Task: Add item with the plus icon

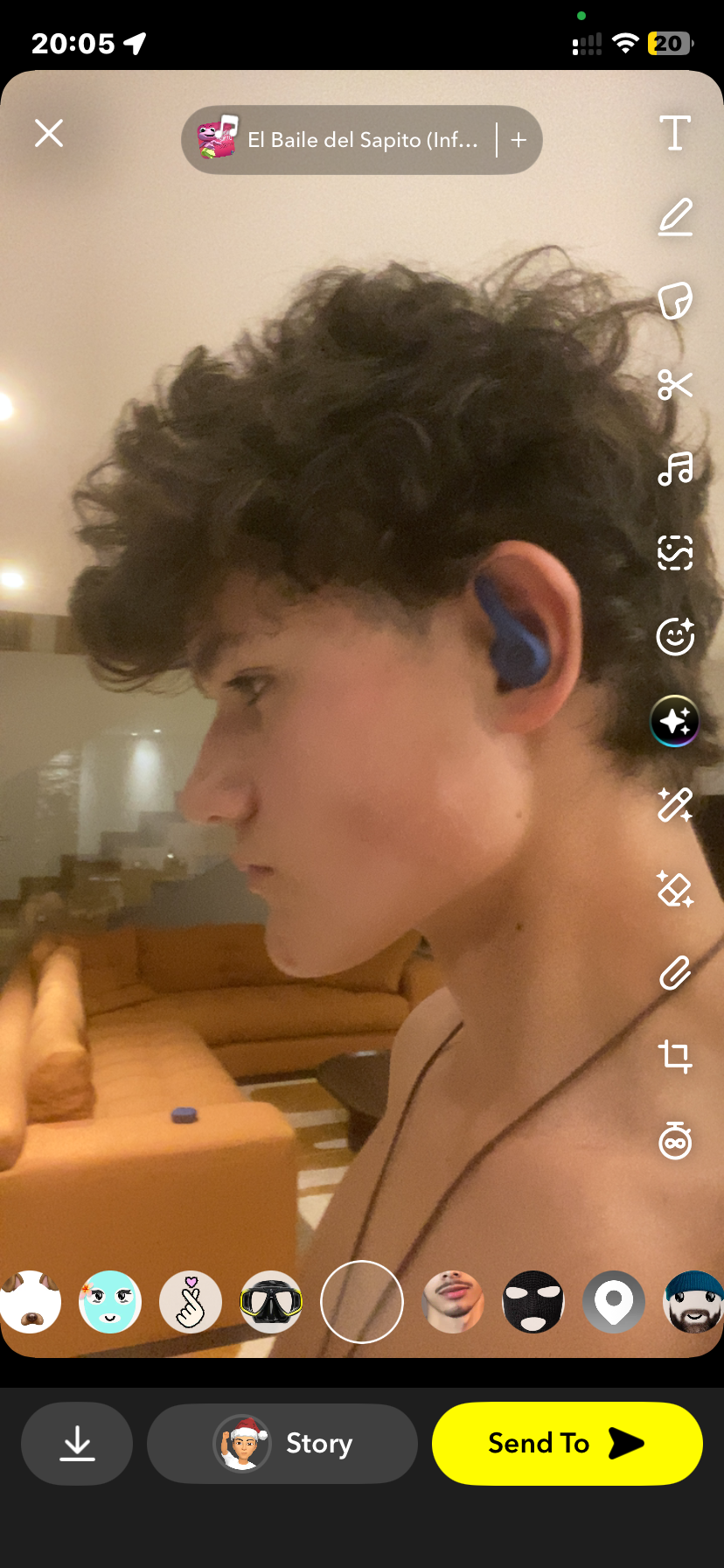Action: point(519,140)
